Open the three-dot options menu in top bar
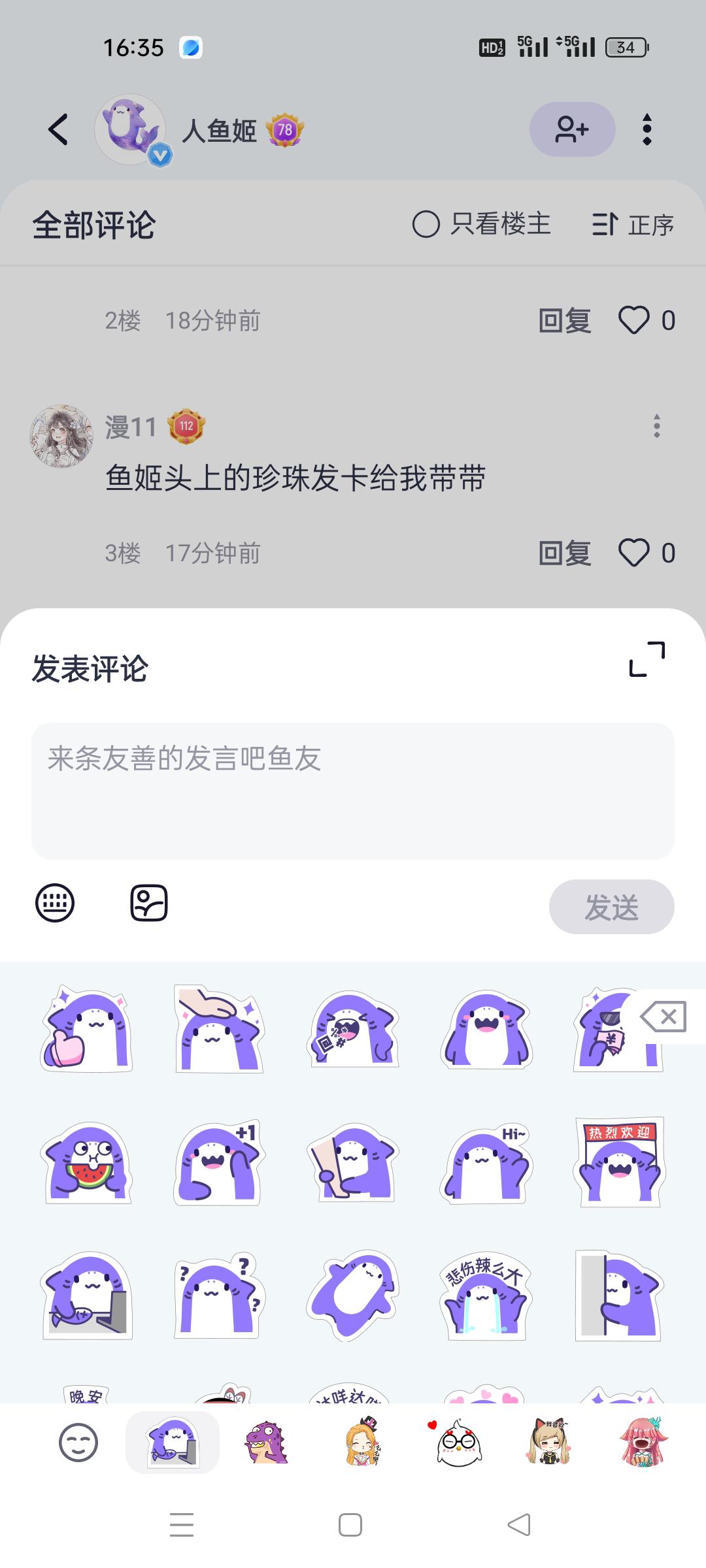The height and width of the screenshot is (1568, 706). point(647,129)
